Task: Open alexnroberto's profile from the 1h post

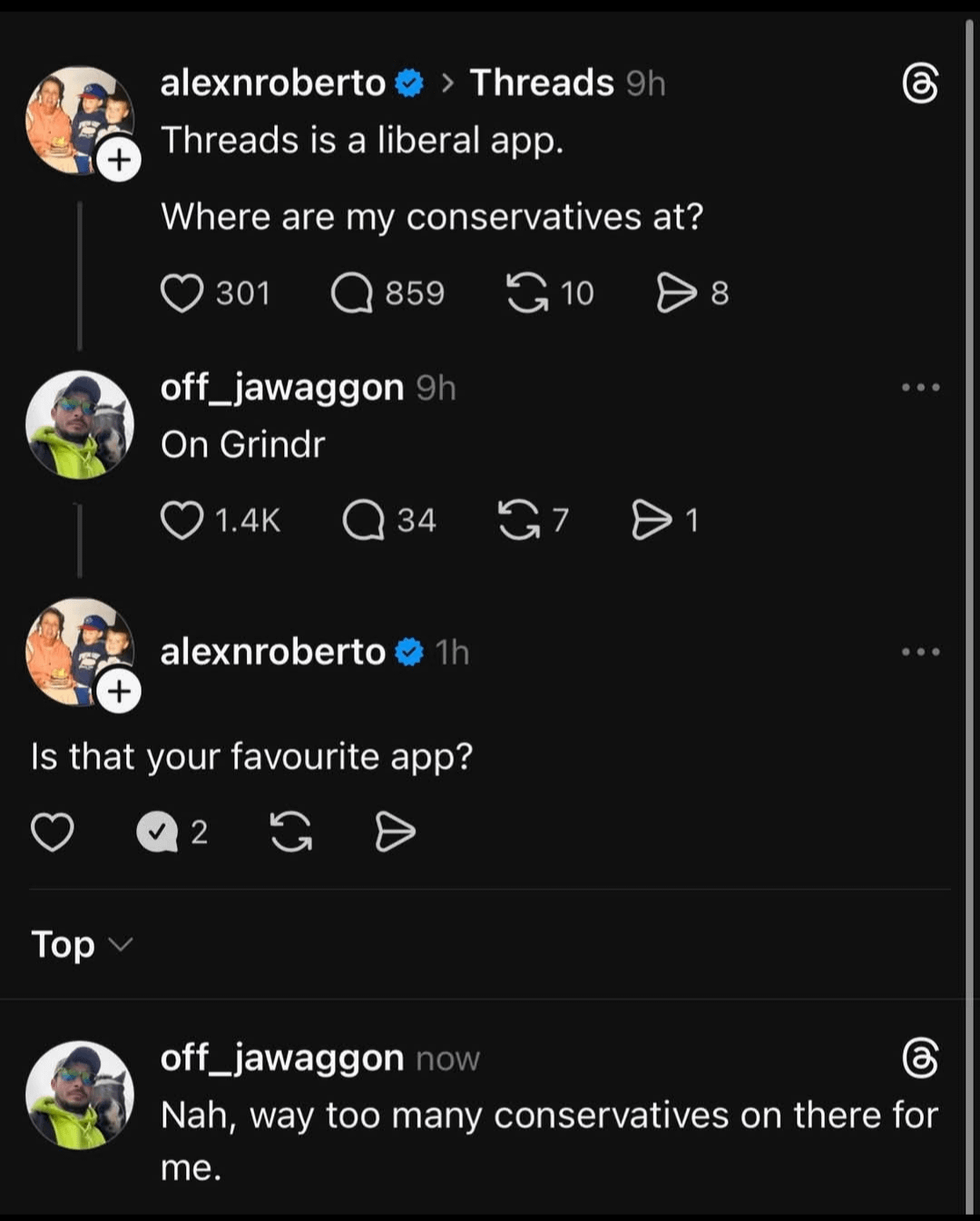Action: pyautogui.click(x=272, y=652)
